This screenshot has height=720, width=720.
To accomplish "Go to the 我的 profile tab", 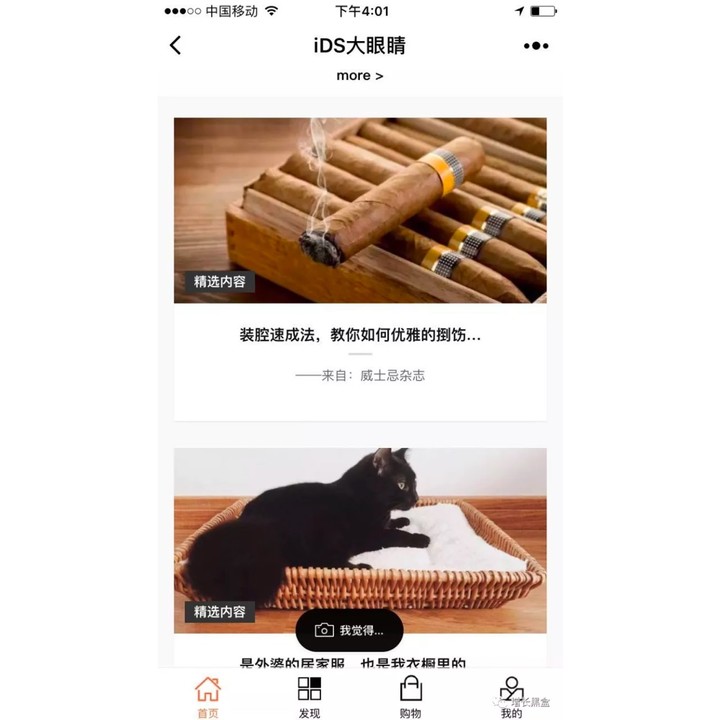I will point(511,697).
